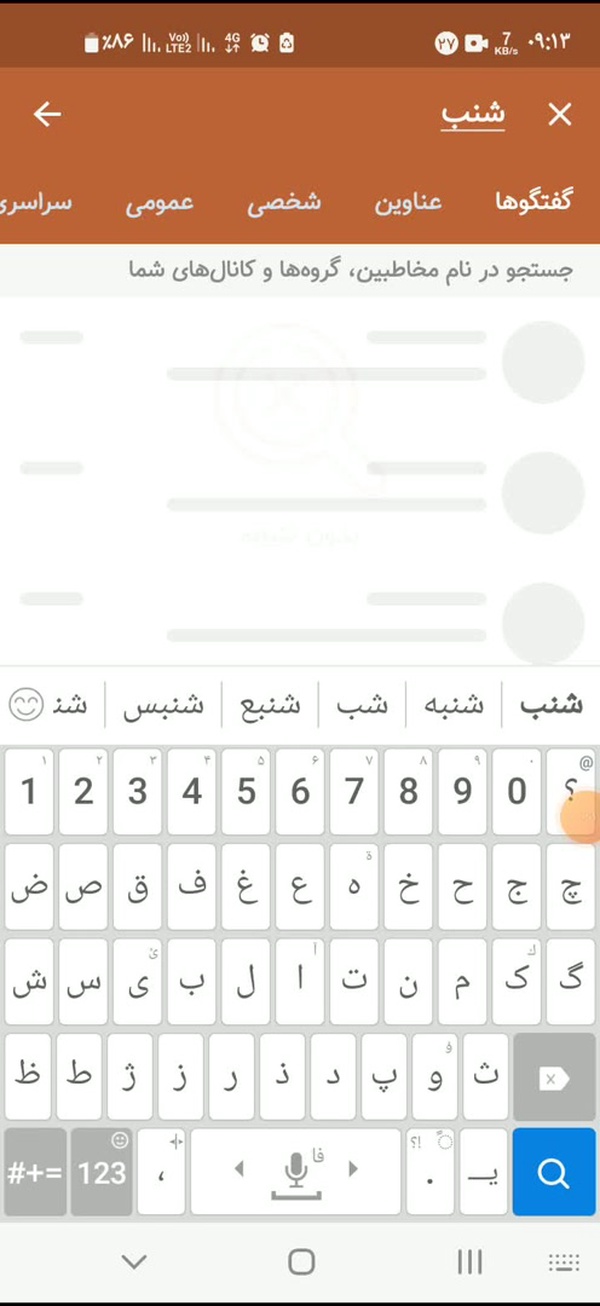Open the emoji button in suggestion bar

(x=27, y=706)
